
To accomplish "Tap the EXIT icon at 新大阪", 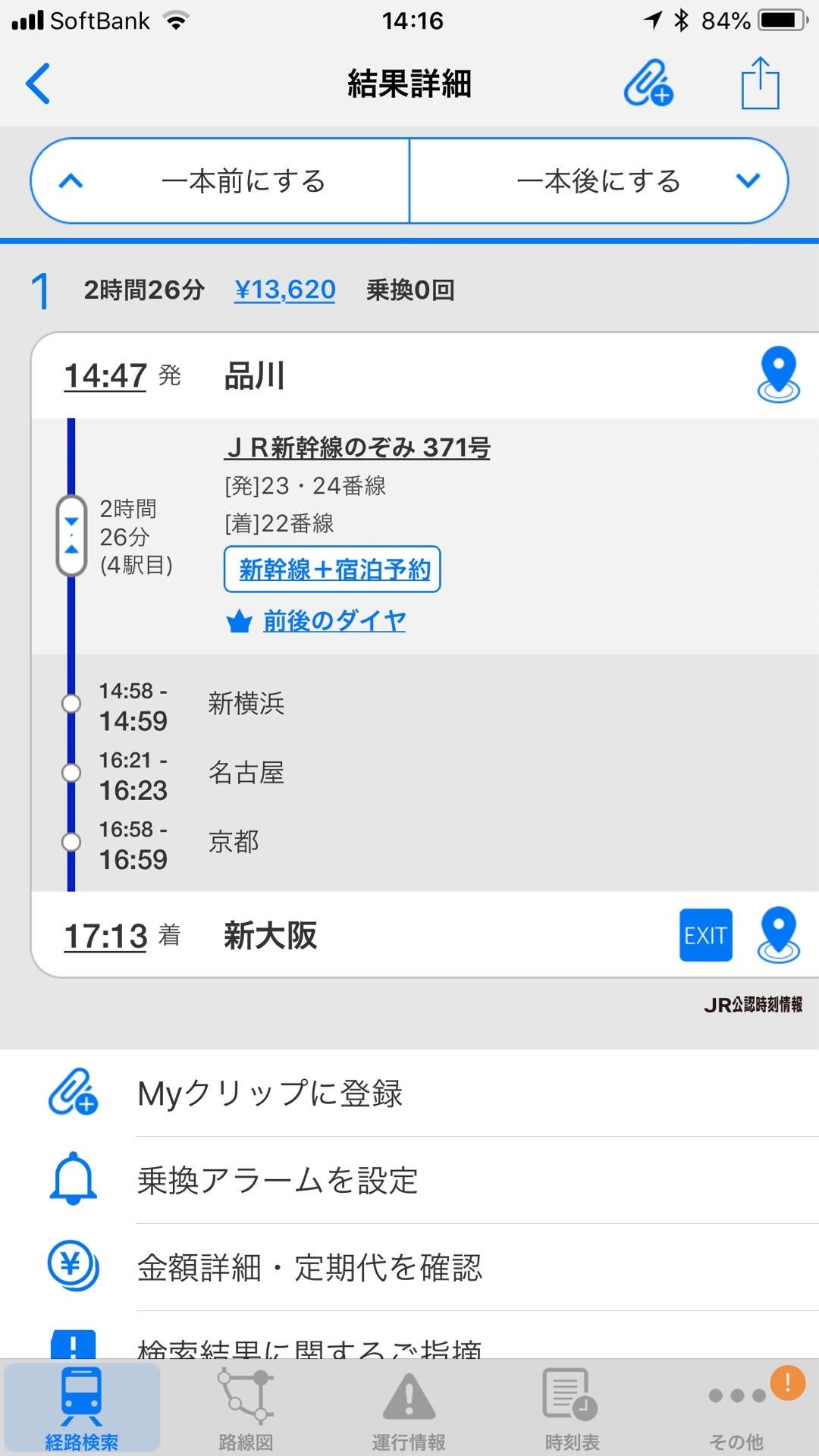I will tap(705, 936).
